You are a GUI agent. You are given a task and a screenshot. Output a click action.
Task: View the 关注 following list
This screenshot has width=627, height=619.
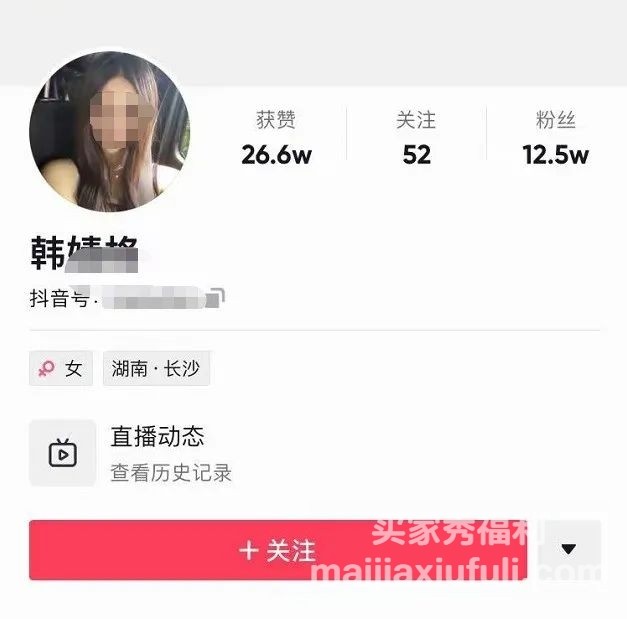click(416, 138)
